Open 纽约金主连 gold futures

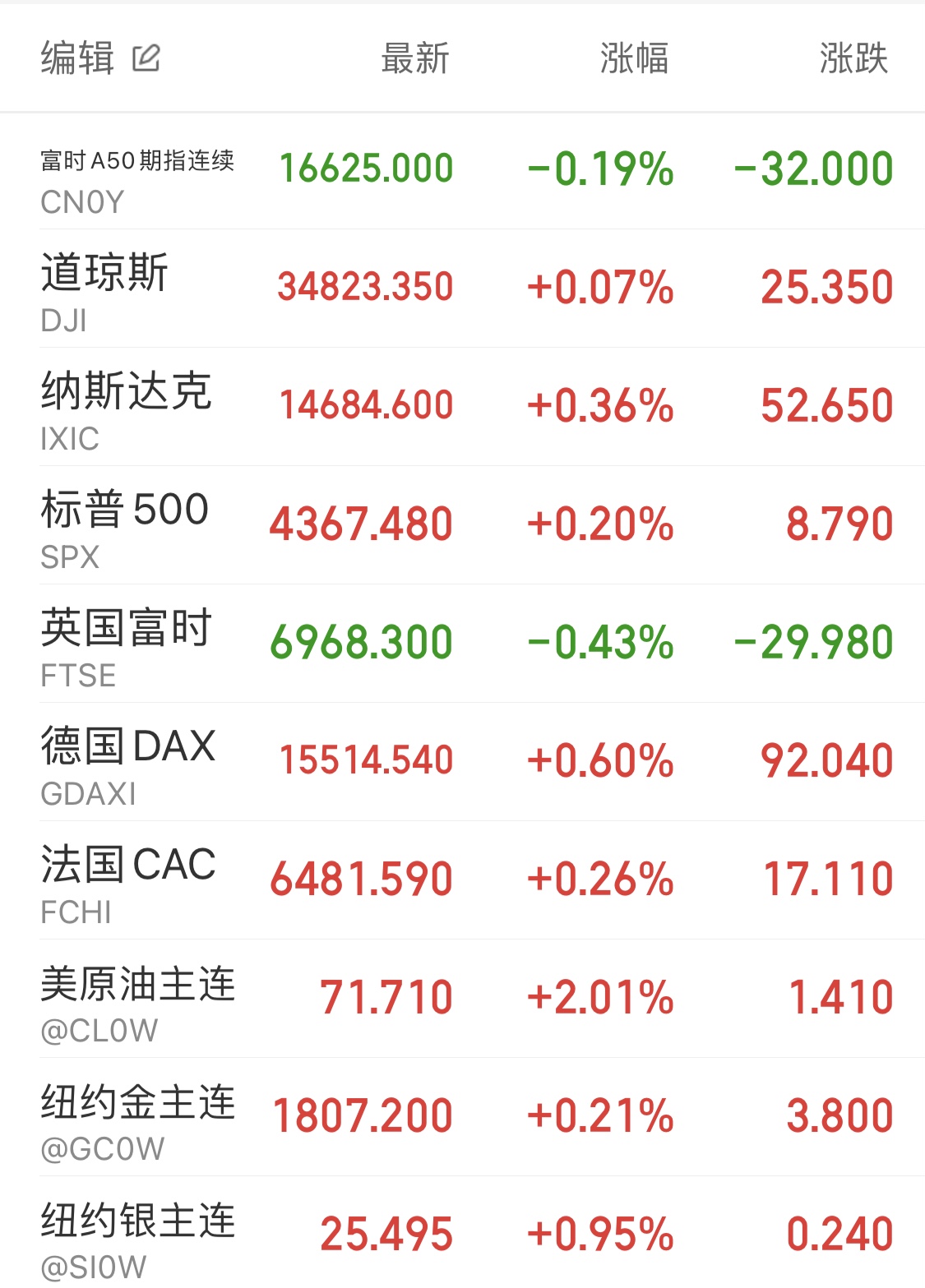point(462,1117)
